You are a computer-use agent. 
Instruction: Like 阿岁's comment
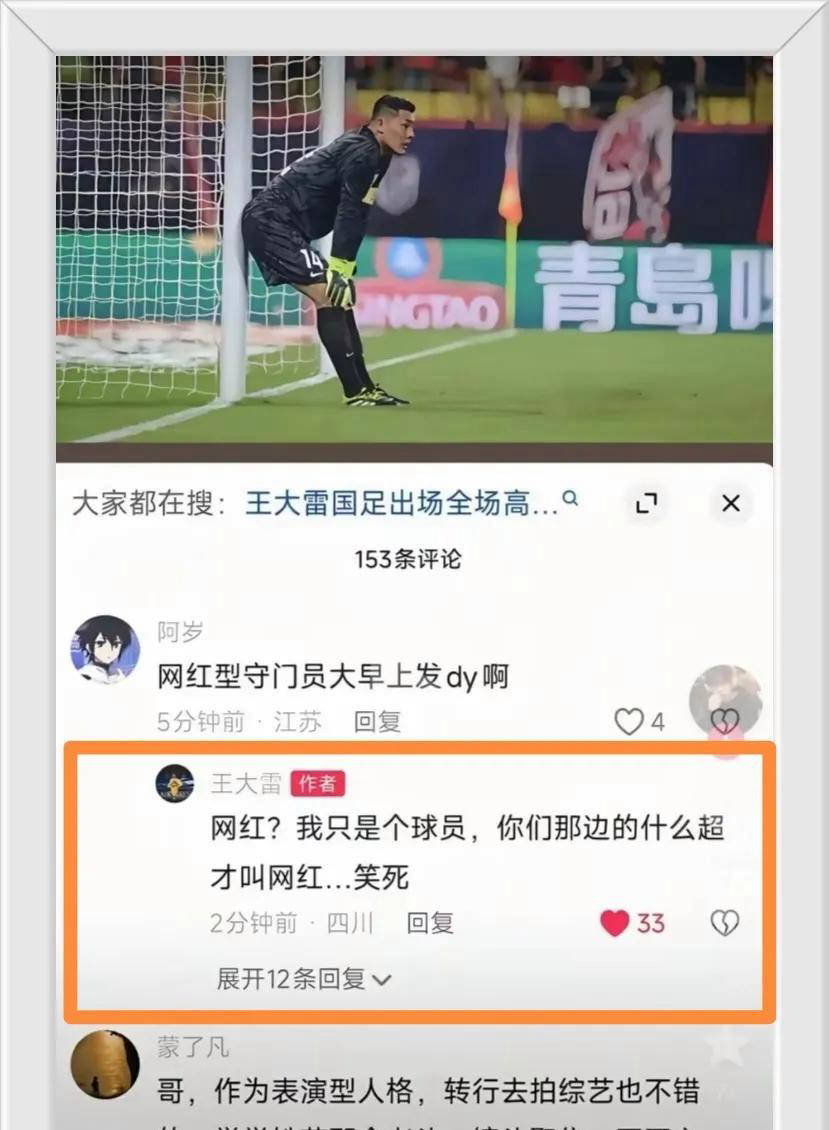point(629,722)
